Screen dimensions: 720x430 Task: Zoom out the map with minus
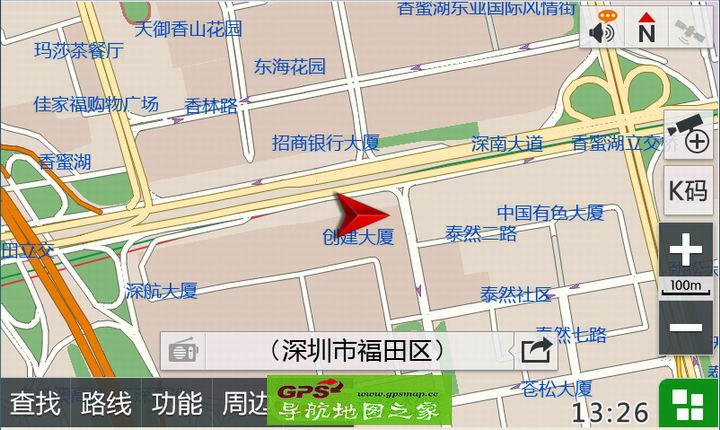(686, 326)
